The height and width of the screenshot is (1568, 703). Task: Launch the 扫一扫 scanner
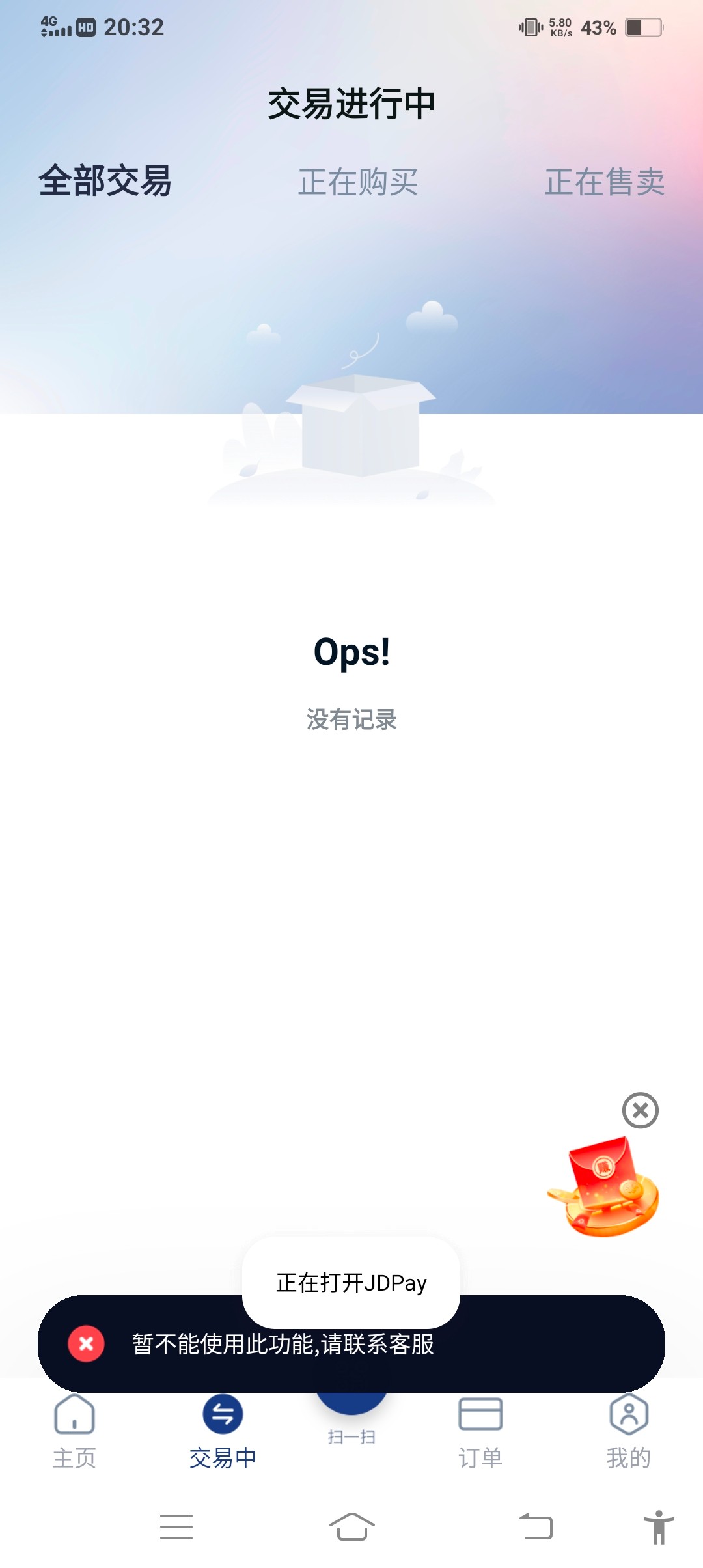(351, 1426)
